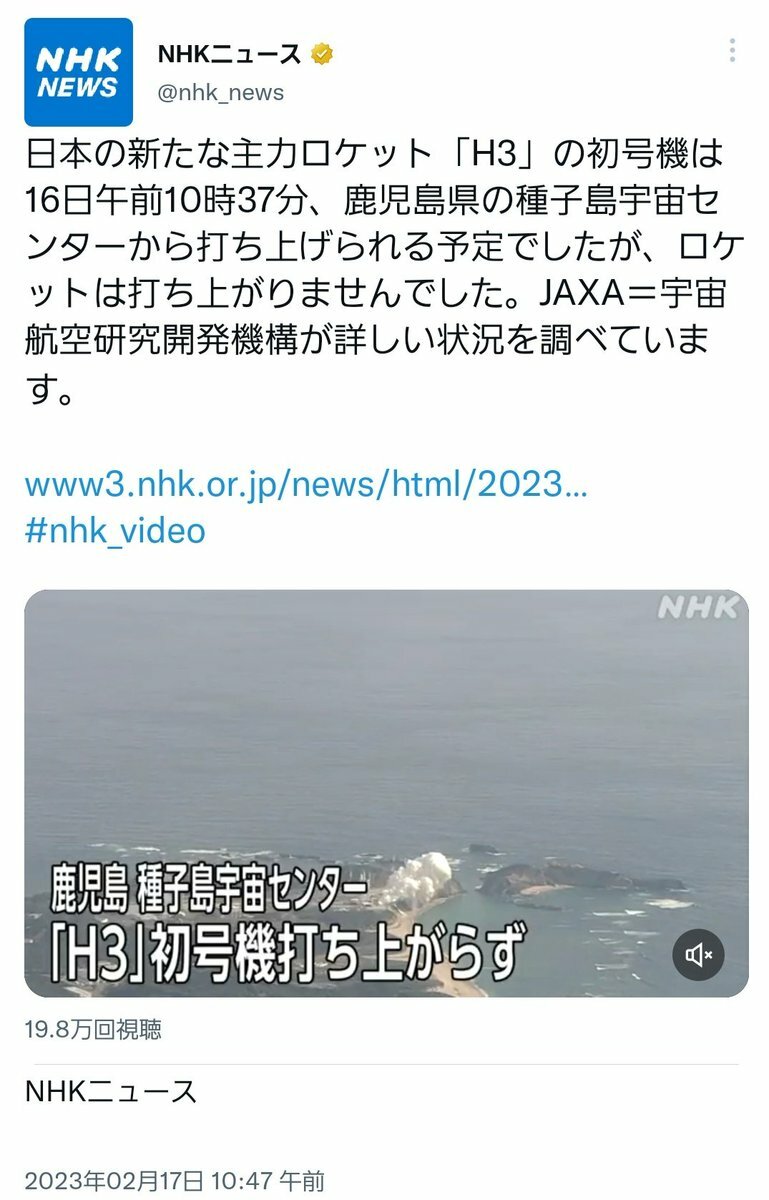Unmute the video sound
Viewport: 769px width, 1200px height.
pyautogui.click(x=698, y=955)
